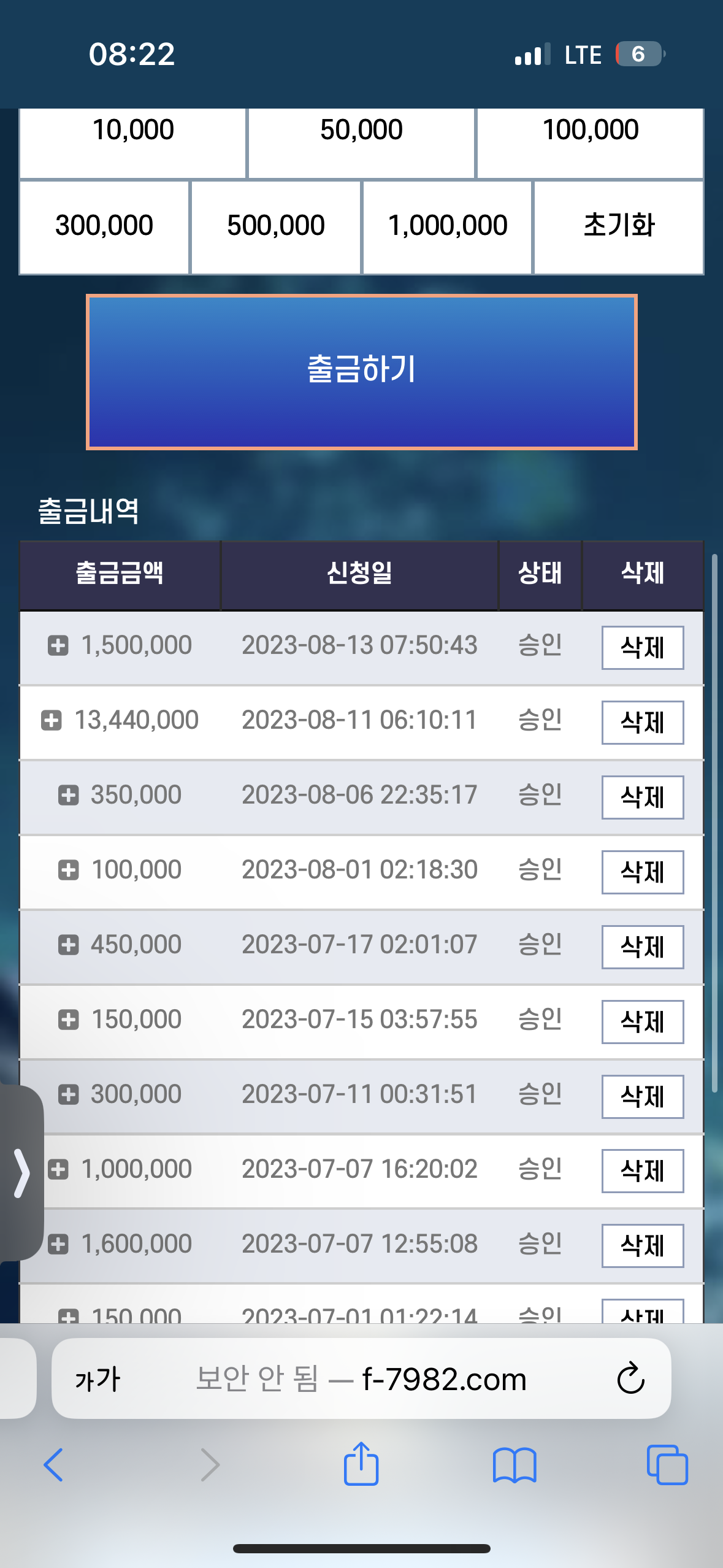Viewport: 723px width, 1568px height.
Task: Open the Safari share sheet
Action: tap(361, 1464)
